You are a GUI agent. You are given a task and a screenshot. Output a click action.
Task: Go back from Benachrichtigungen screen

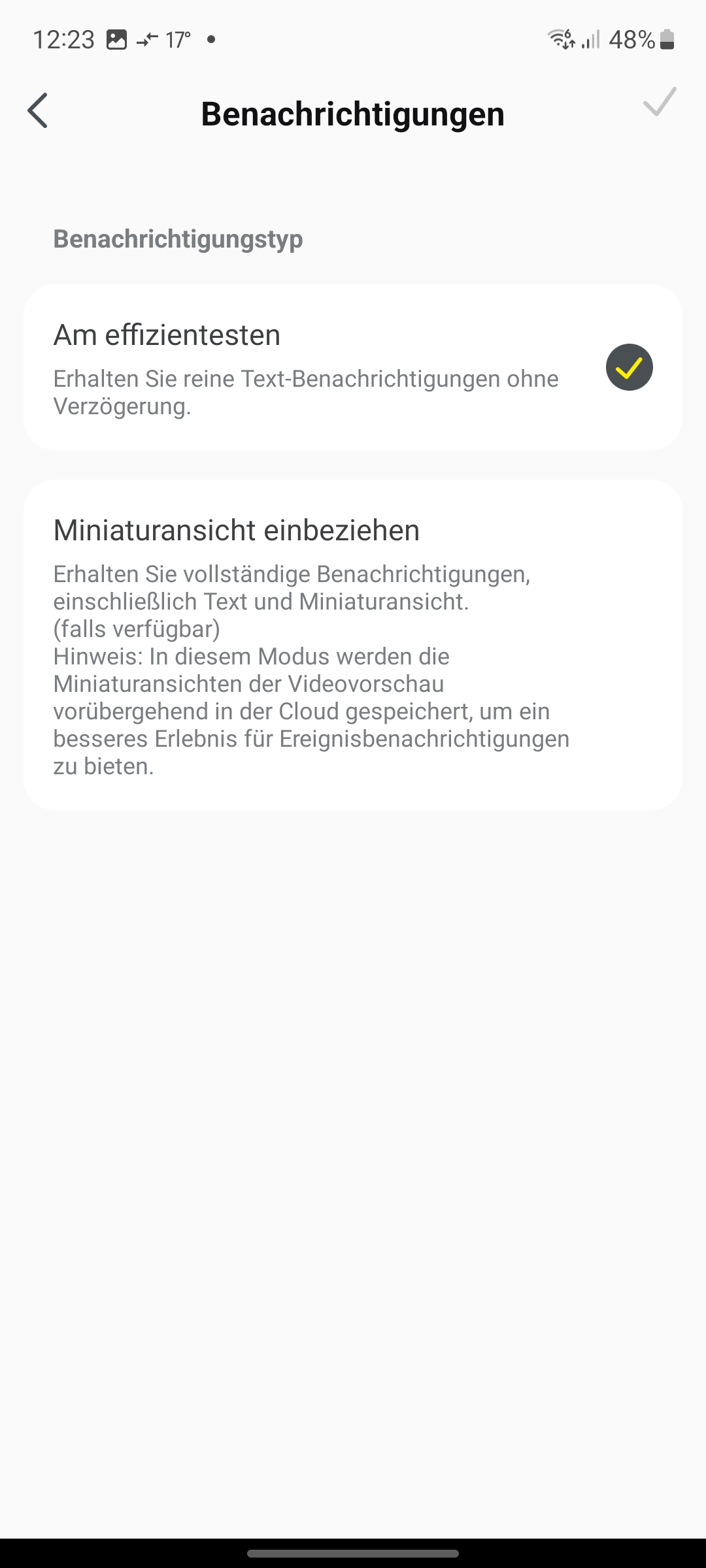38,111
